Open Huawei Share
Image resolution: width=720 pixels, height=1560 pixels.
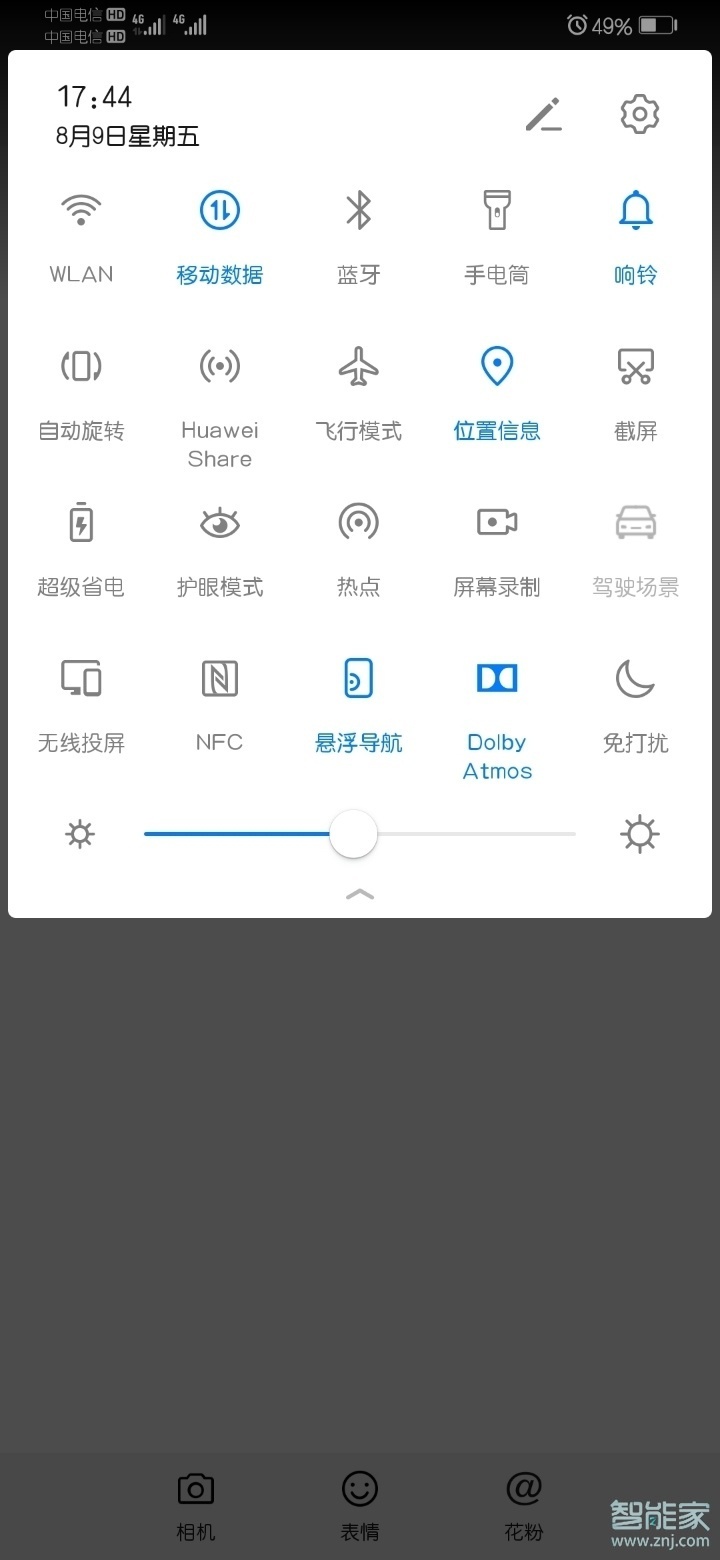219,388
